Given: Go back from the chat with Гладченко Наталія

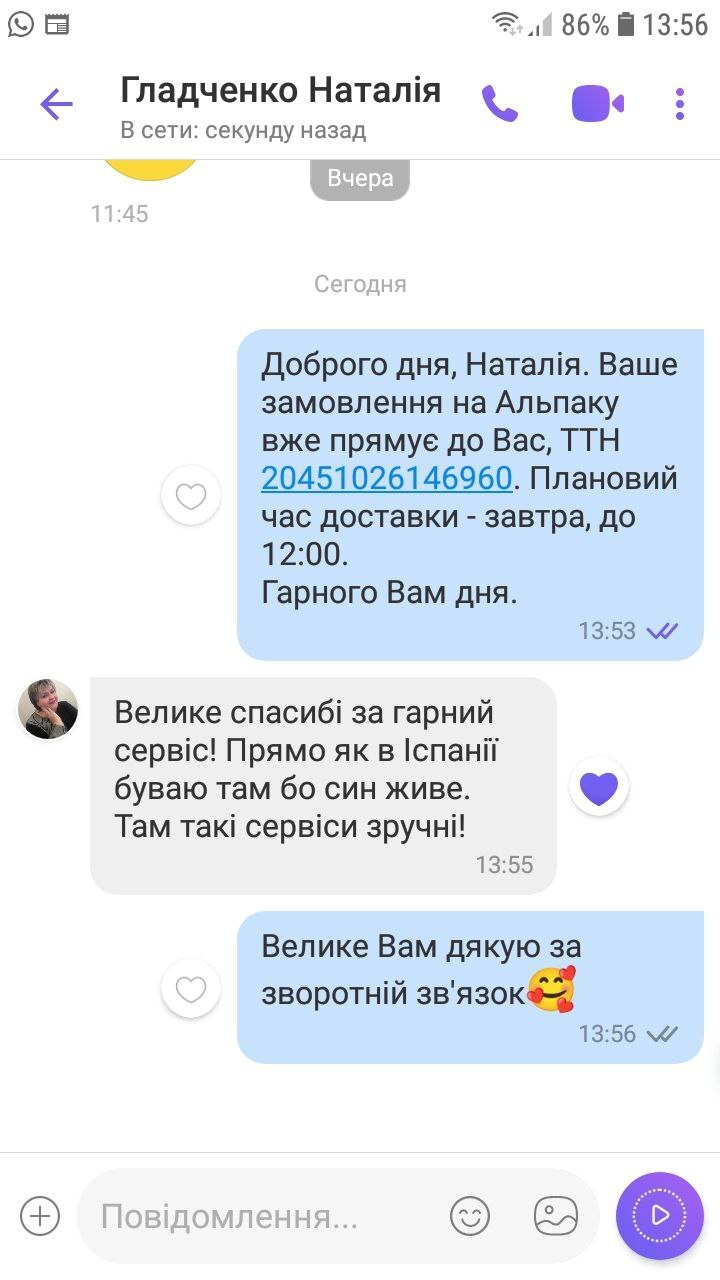Looking at the screenshot, I should coord(56,104).
